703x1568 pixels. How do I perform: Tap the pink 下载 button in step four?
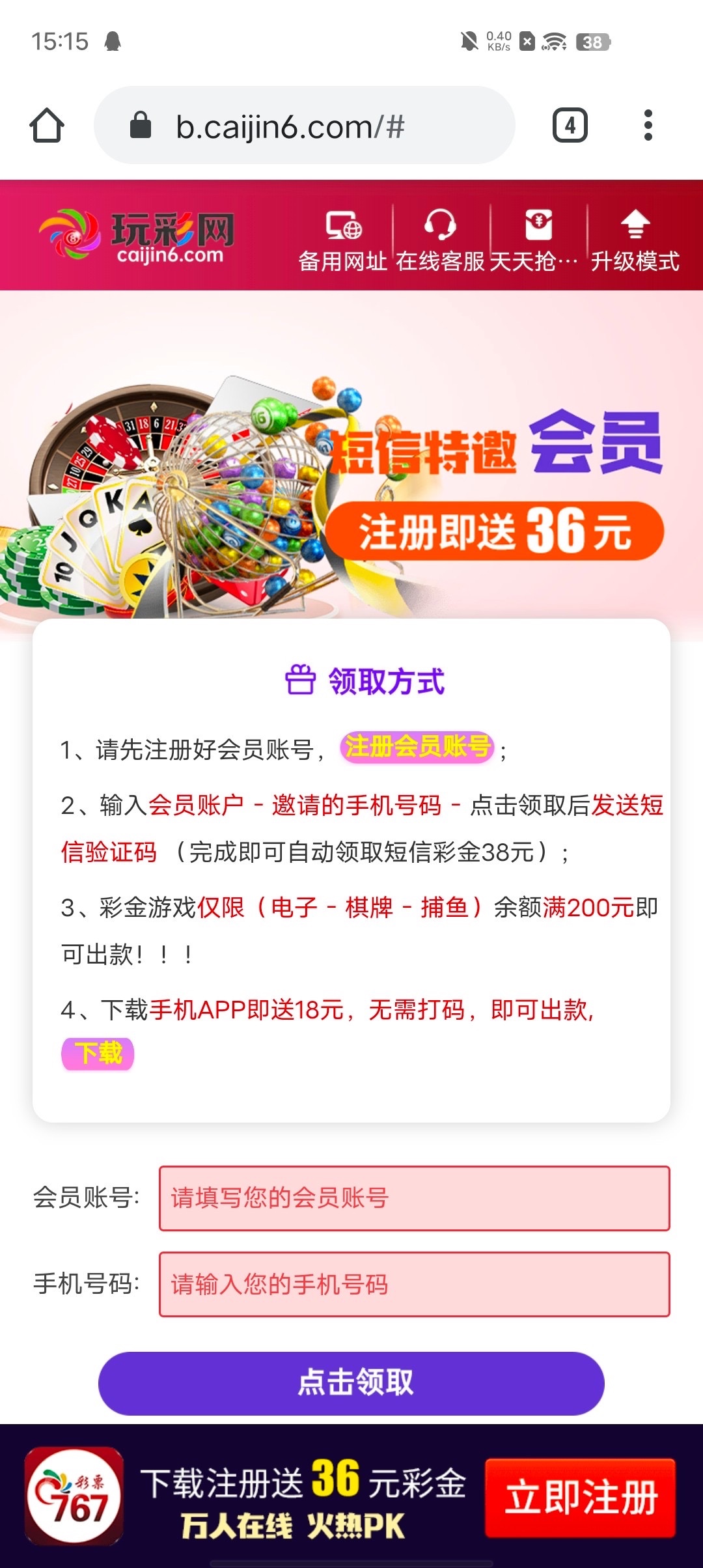click(98, 1054)
